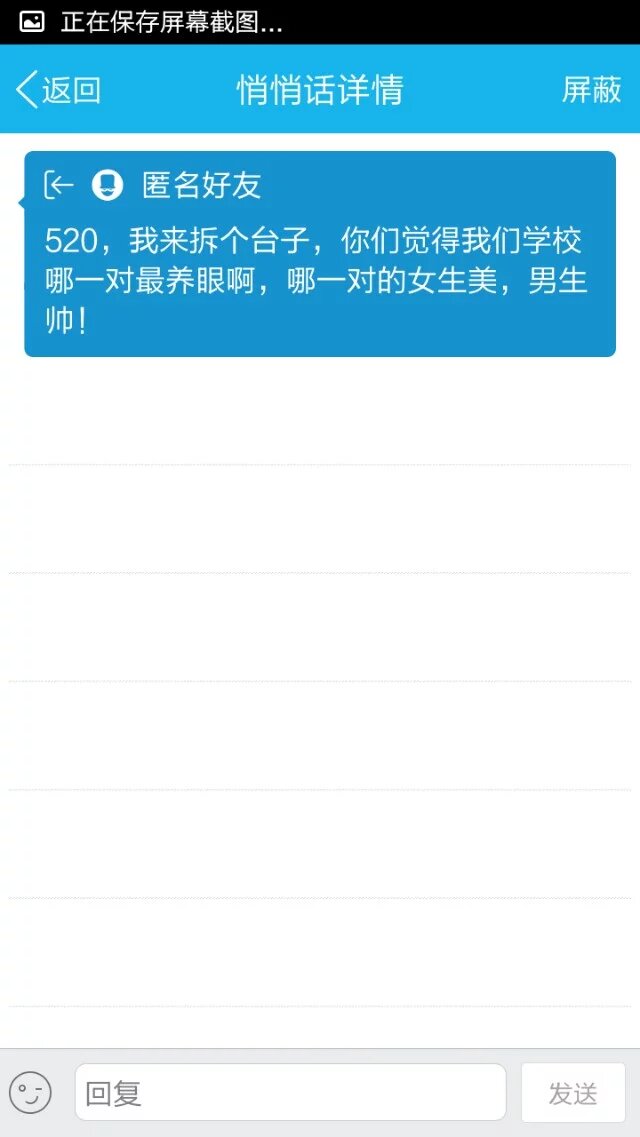Tap 屏蔽 to block this whisper
This screenshot has width=640, height=1137.
[x=592, y=90]
